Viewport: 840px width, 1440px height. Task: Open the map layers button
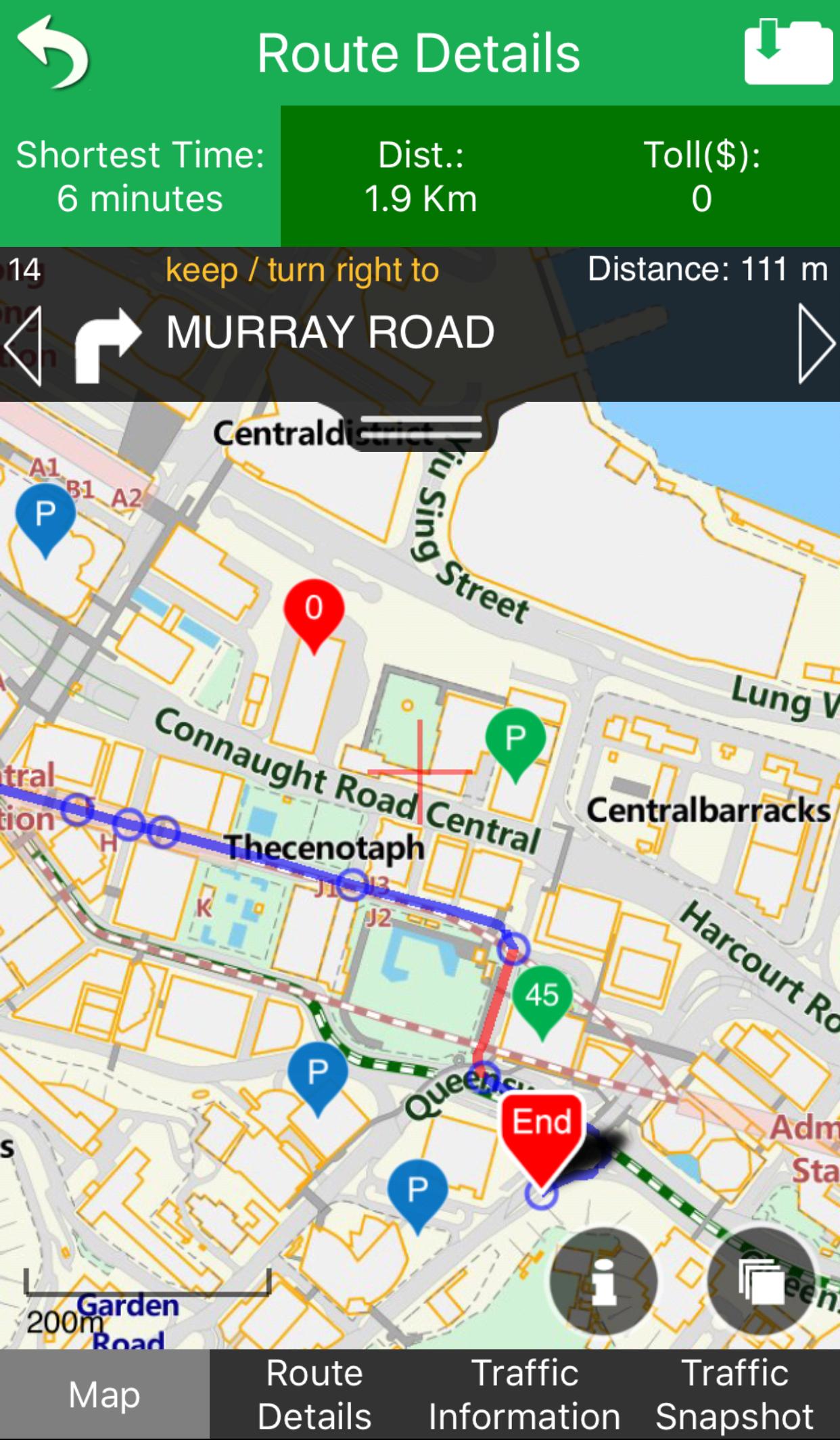762,1280
